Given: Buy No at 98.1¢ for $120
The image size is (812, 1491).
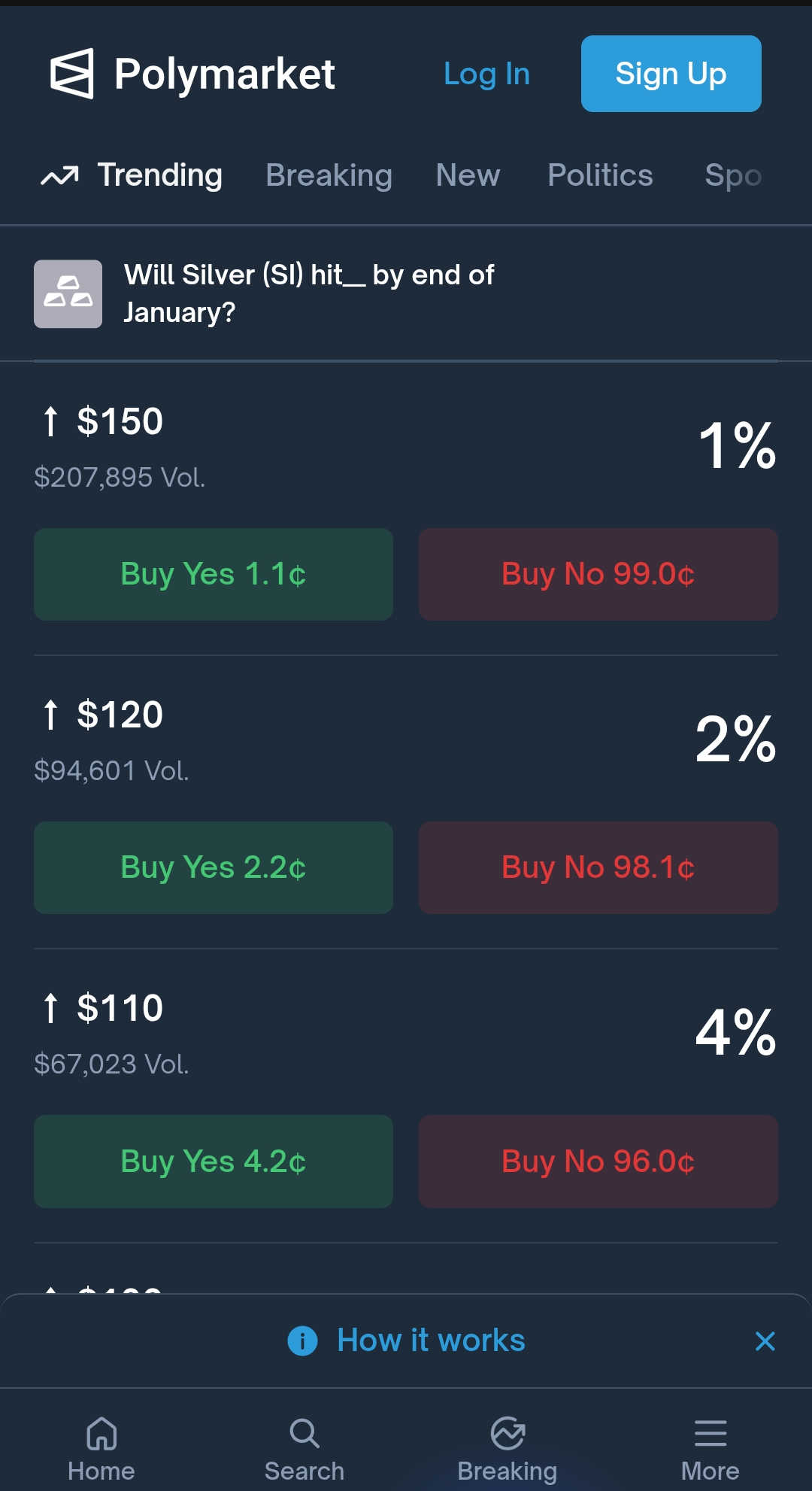Looking at the screenshot, I should pos(598,867).
